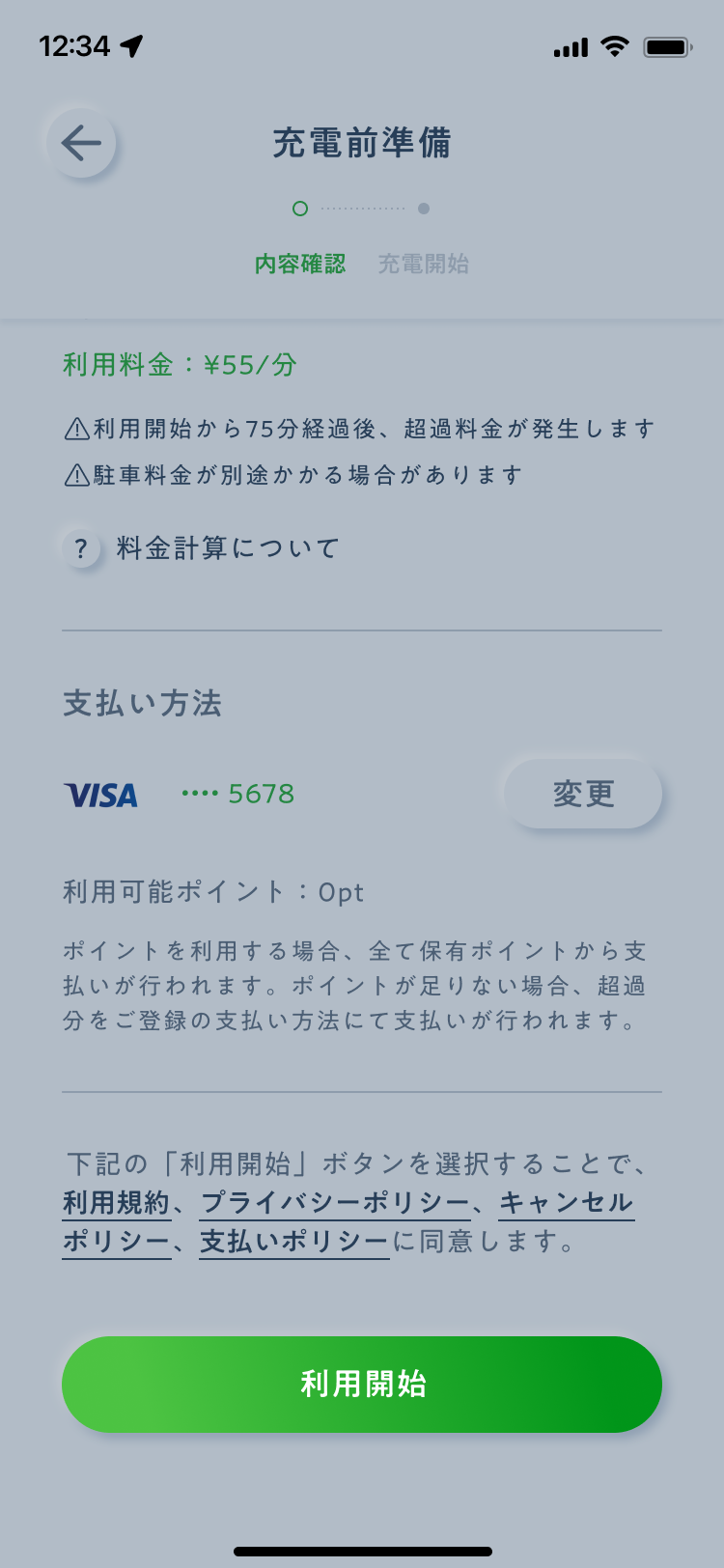The image size is (724, 1568).
Task: View the 支払いポリシー link
Action: [293, 1242]
